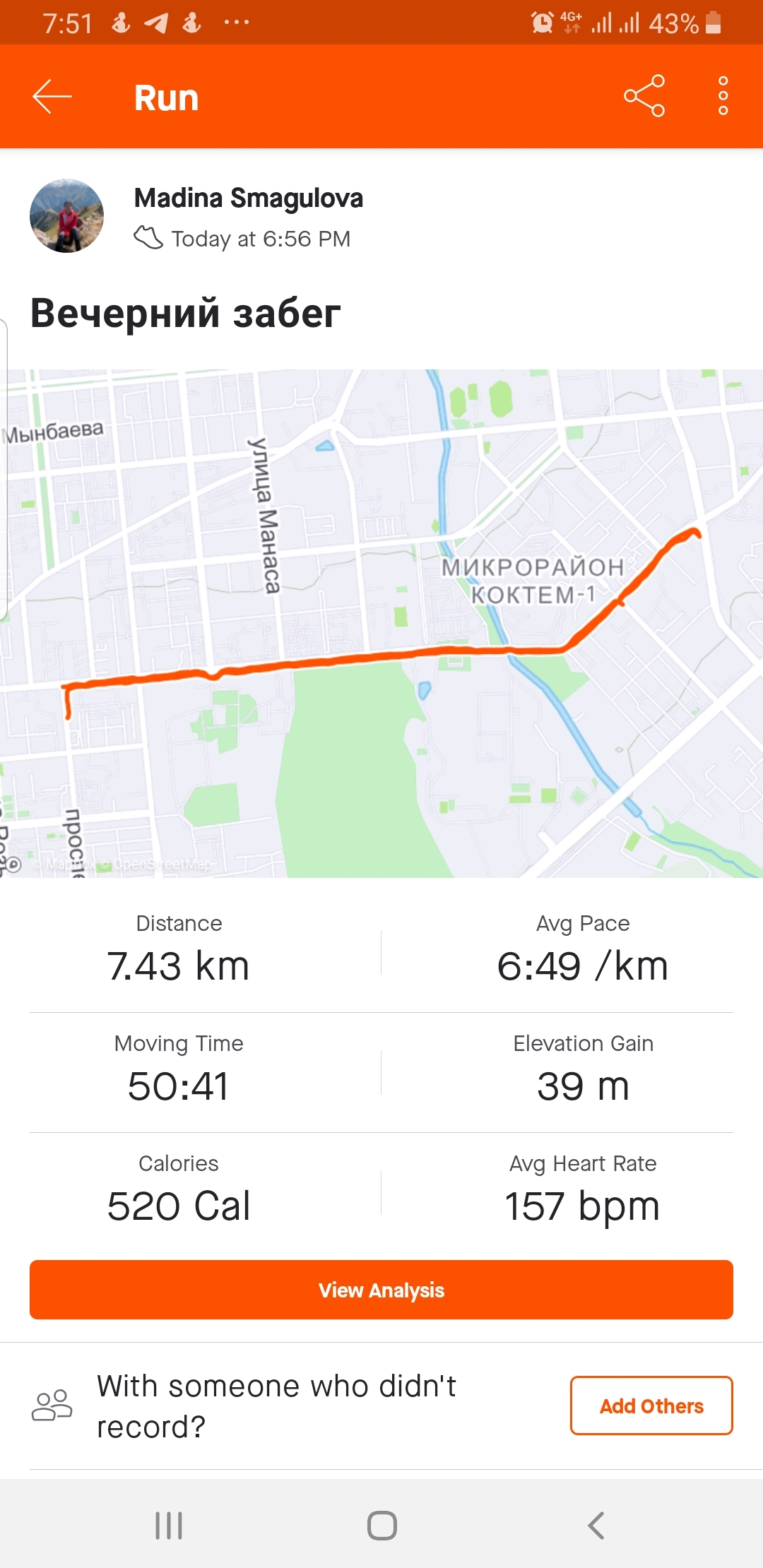
Task: Share this run activity
Action: [644, 96]
